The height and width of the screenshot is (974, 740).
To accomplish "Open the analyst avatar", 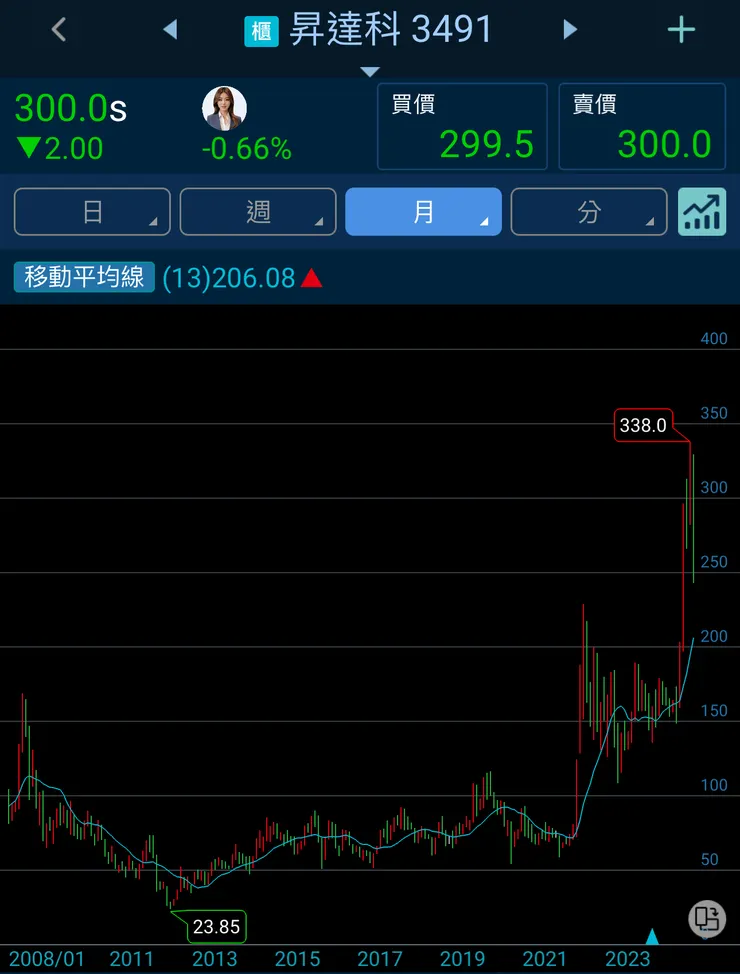I will pyautogui.click(x=224, y=109).
